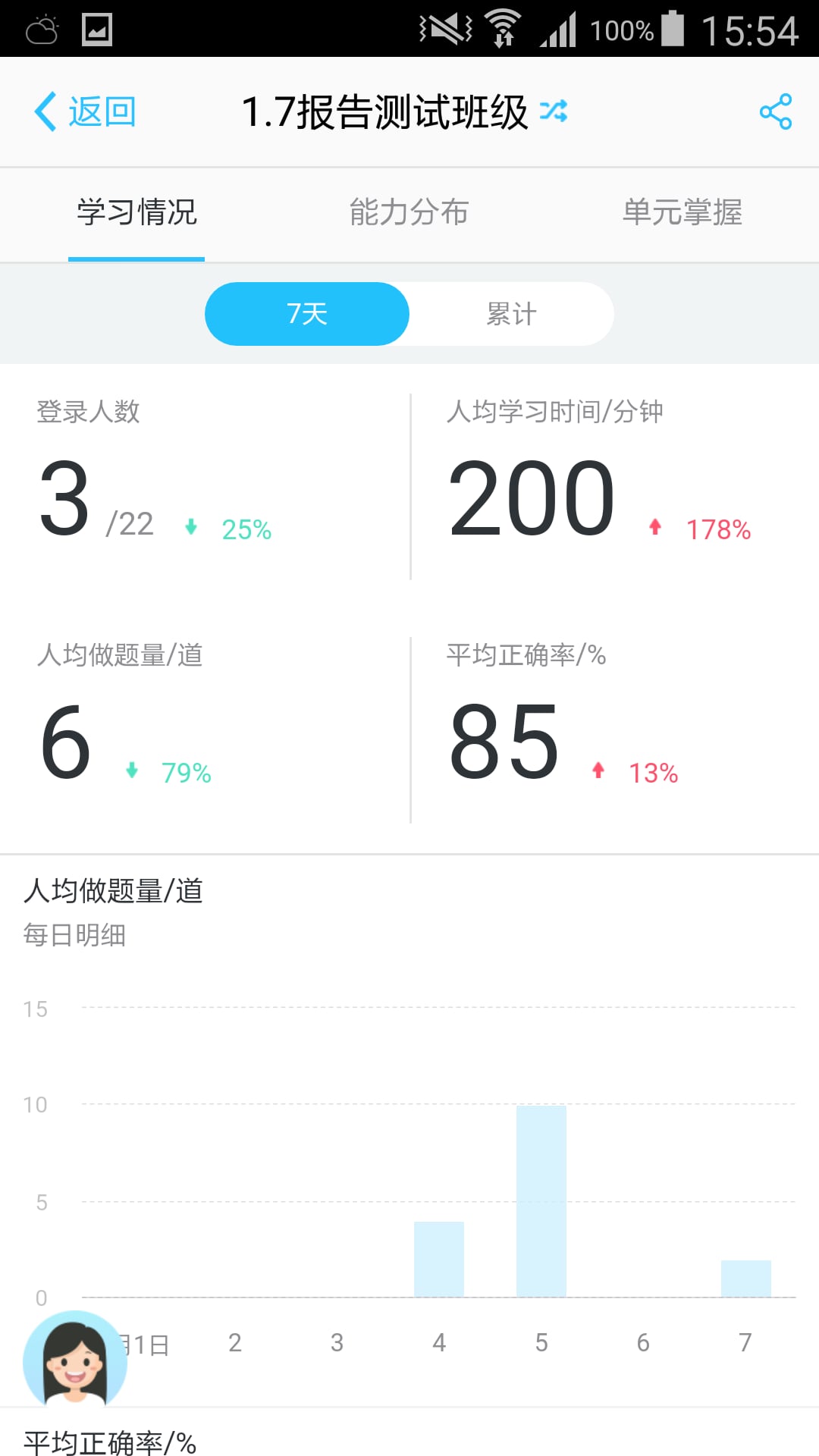This screenshot has height=1456, width=819.
Task: Tap the 平均正确率/% stat card
Action: [x=615, y=730]
